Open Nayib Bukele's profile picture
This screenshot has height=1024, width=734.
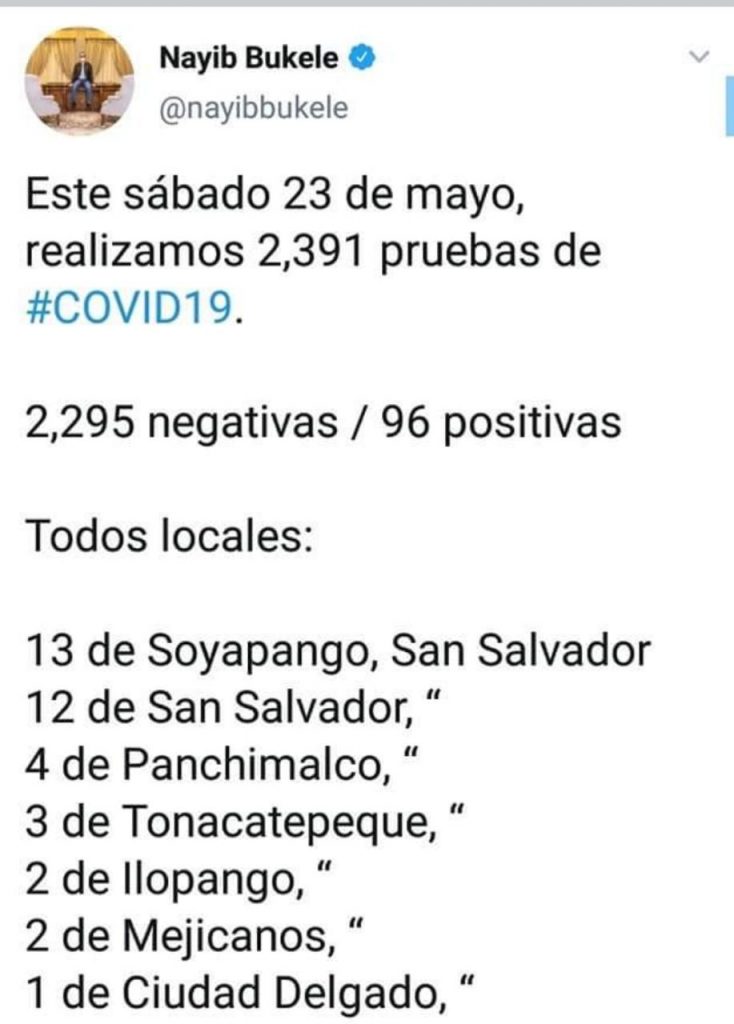[82, 79]
